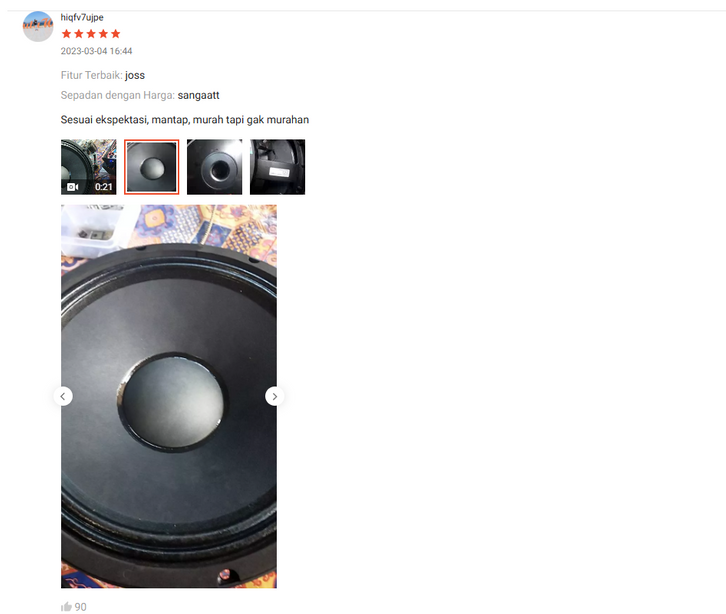
Task: View the fourth review photo thumbnail
Action: (x=277, y=167)
